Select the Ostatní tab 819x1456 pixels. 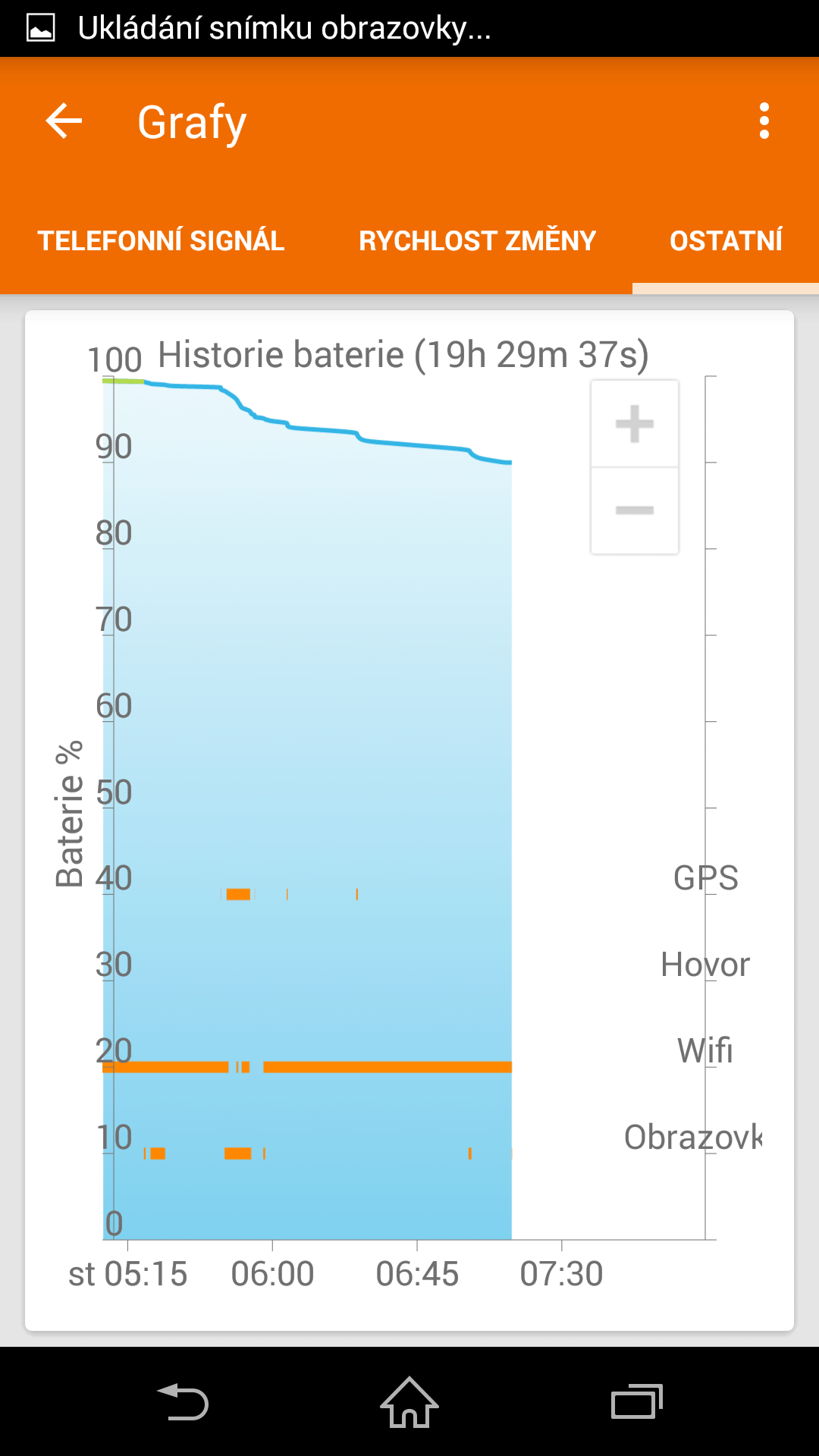726,240
